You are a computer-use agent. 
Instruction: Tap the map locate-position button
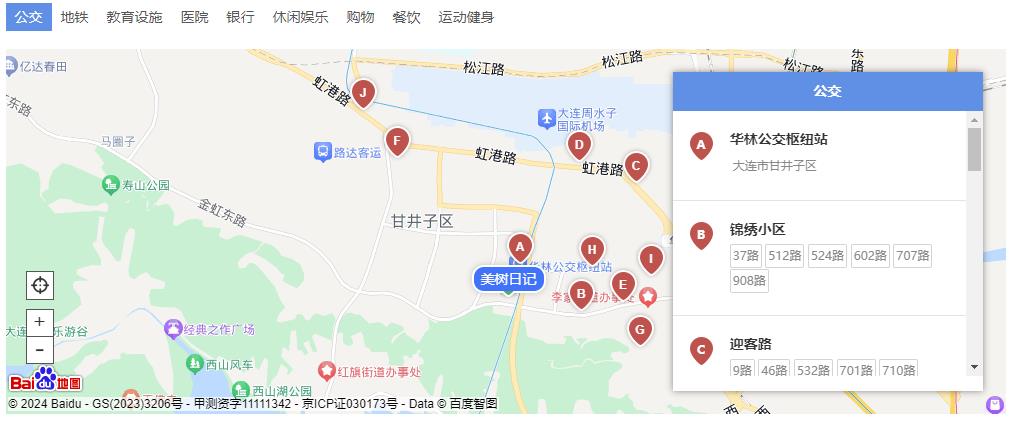[x=40, y=285]
